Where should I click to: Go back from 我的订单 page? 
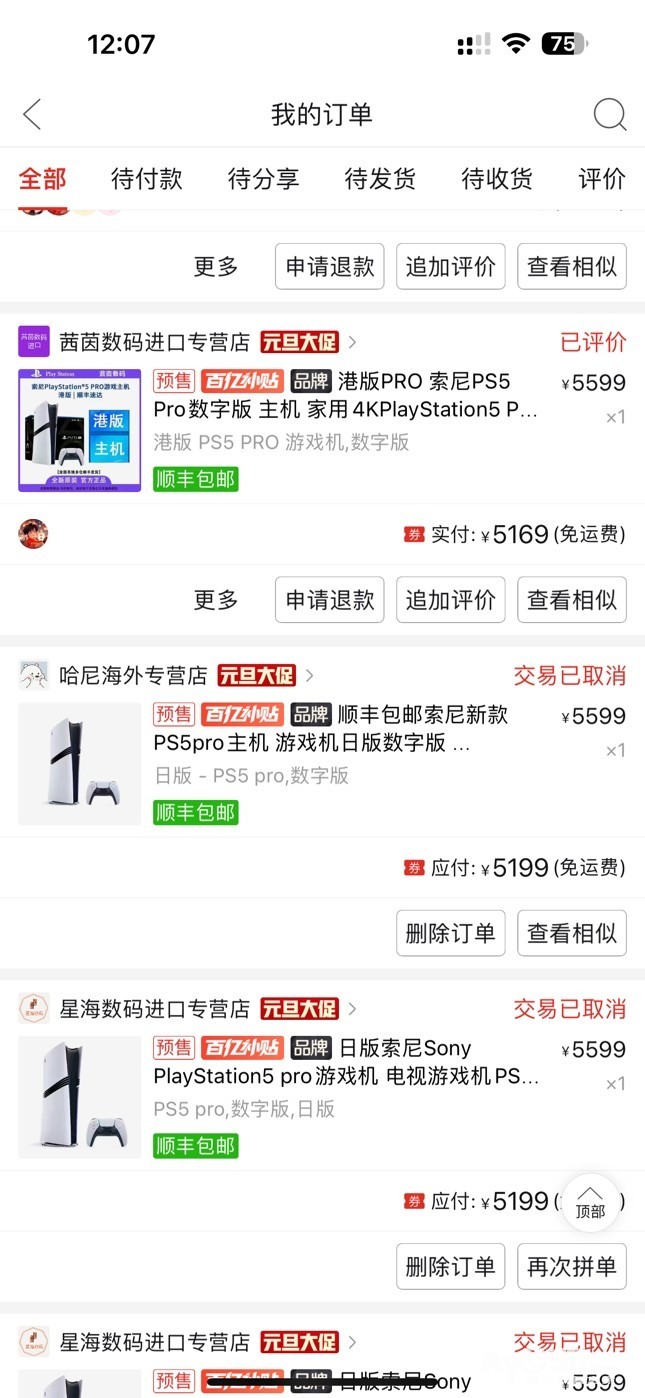click(x=32, y=114)
